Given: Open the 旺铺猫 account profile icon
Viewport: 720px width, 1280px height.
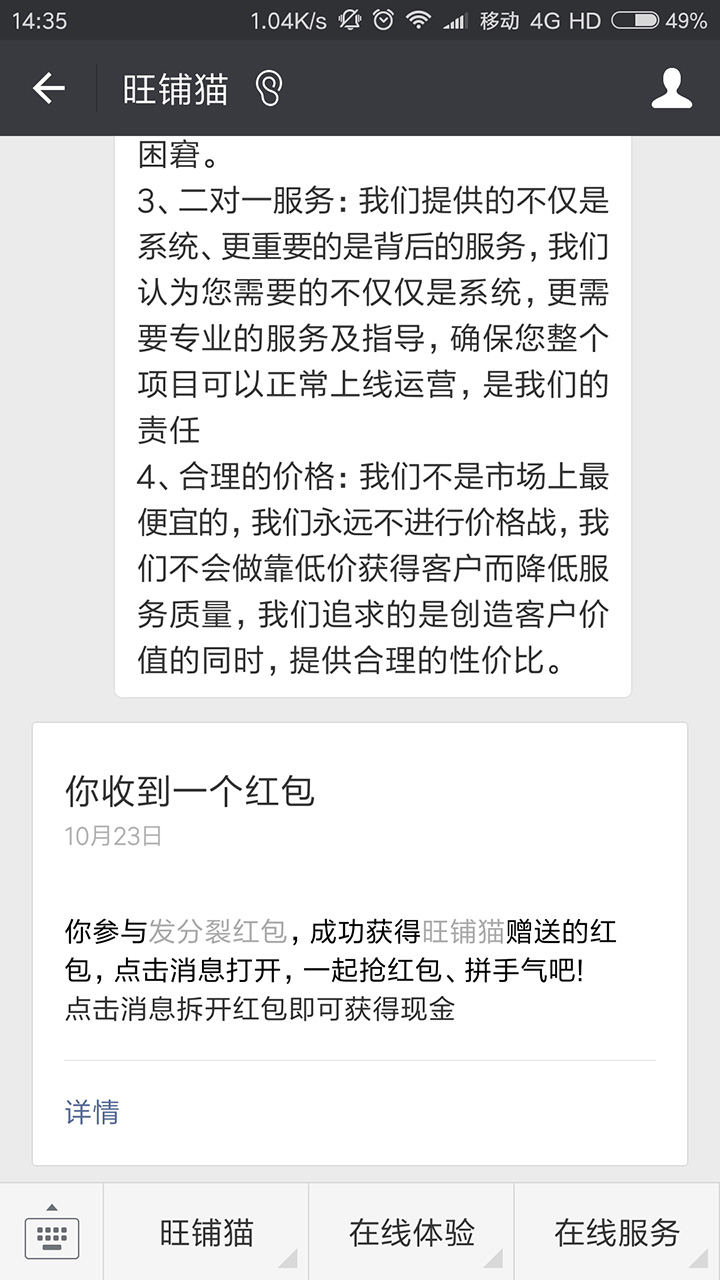Looking at the screenshot, I should point(671,88).
